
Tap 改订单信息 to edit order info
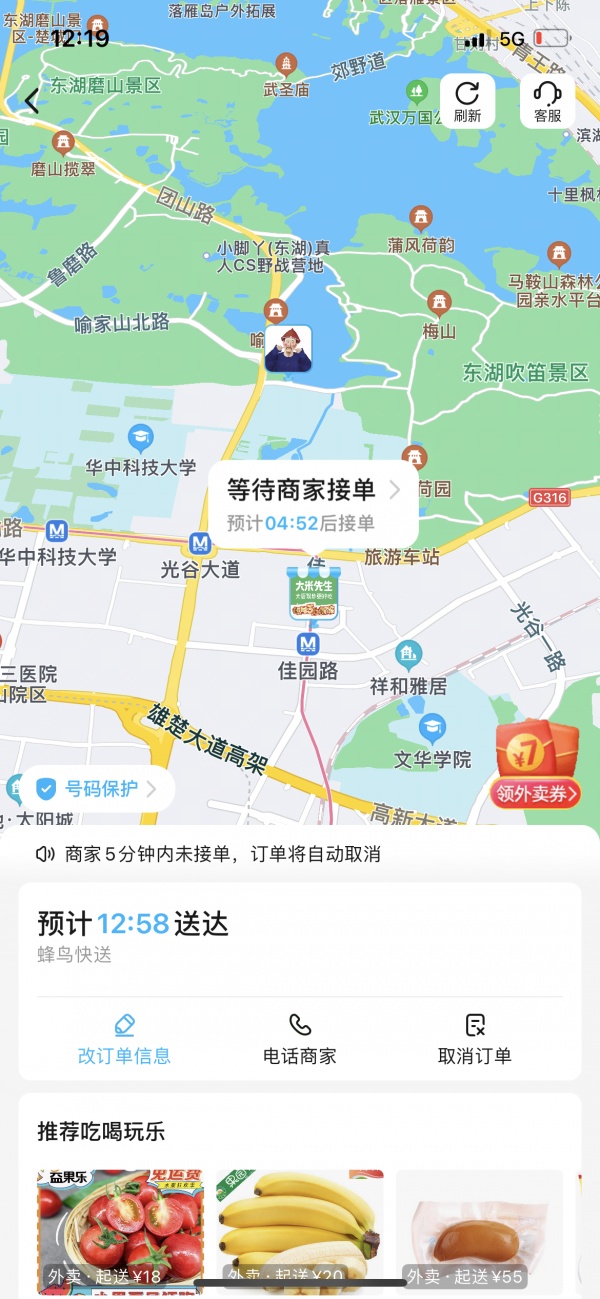point(124,1039)
